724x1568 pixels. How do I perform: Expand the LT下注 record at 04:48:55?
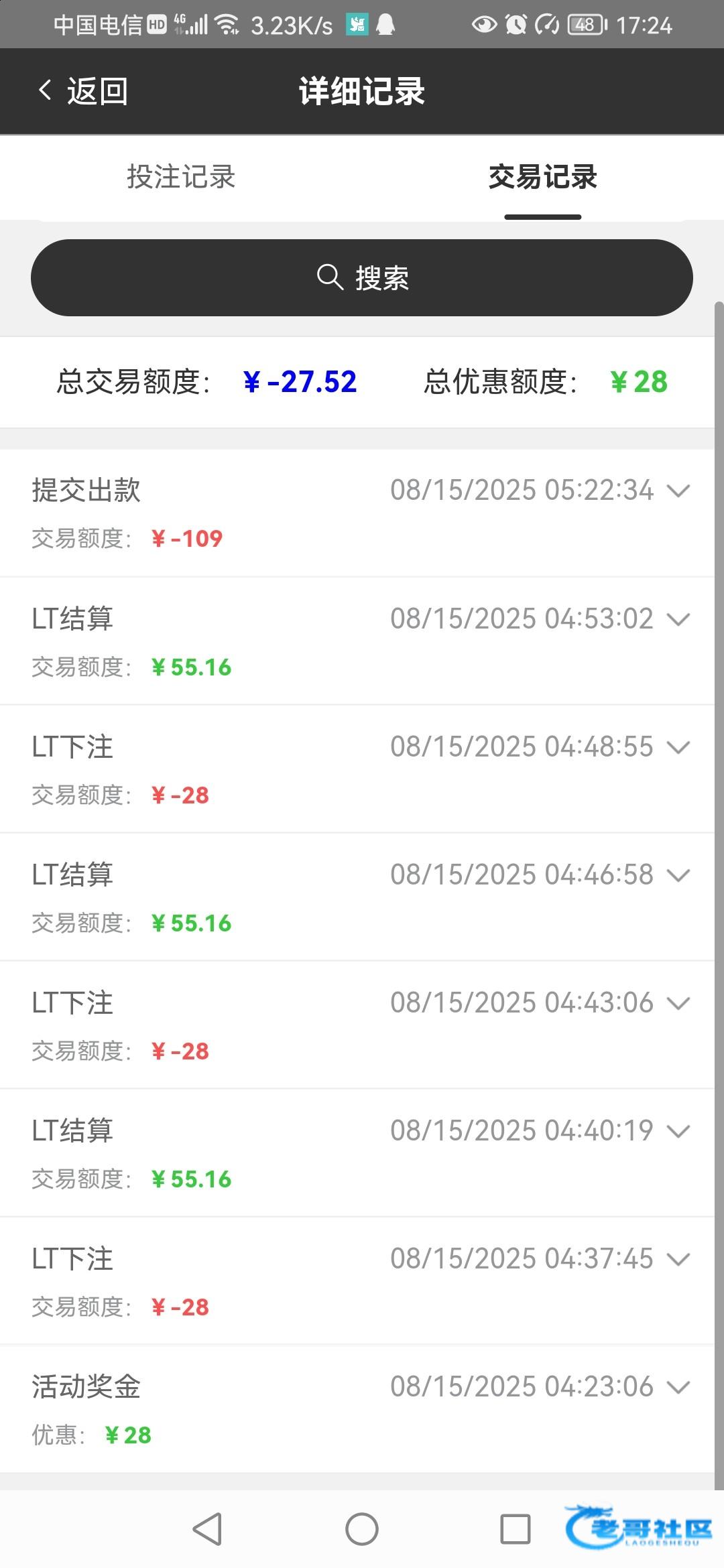(x=678, y=747)
